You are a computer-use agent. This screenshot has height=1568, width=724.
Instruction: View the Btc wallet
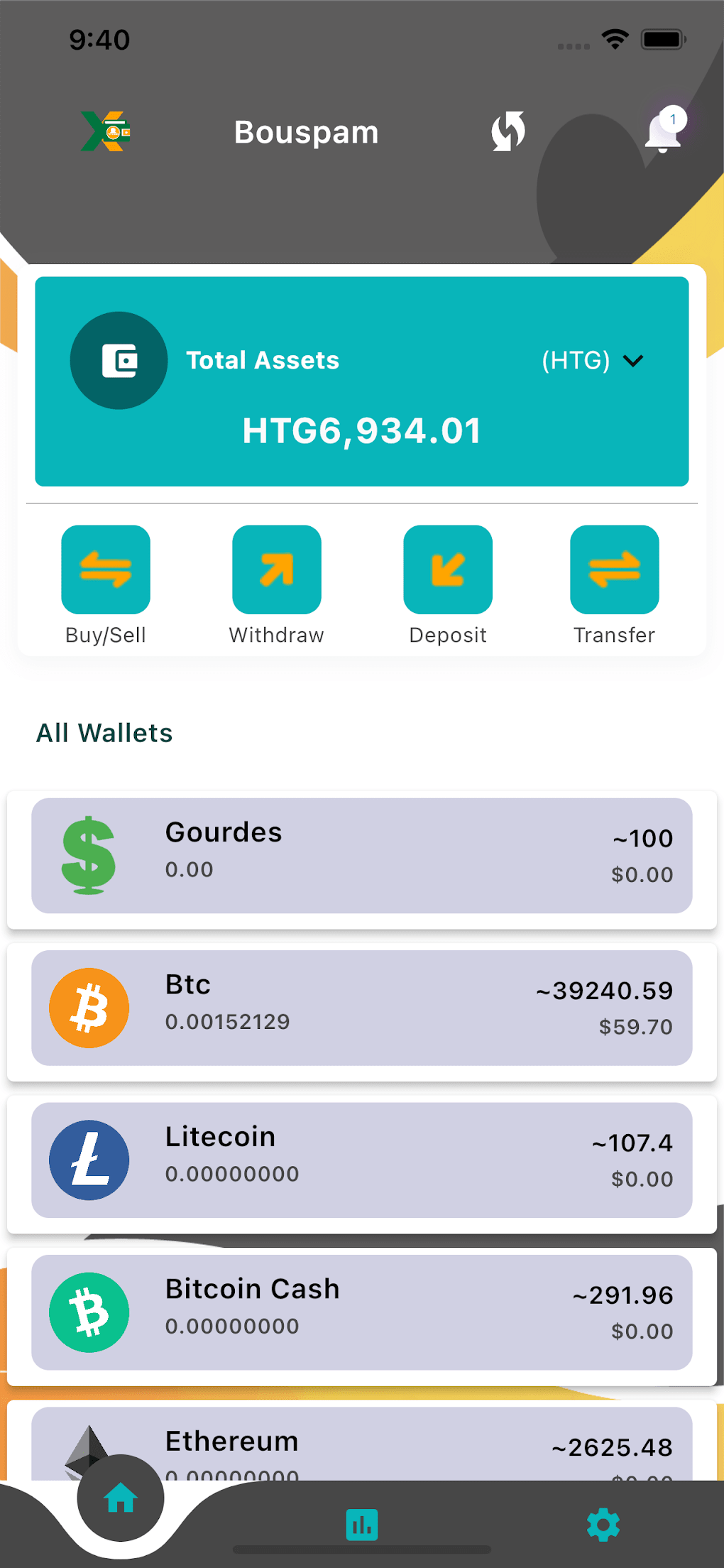pyautogui.click(x=362, y=1008)
